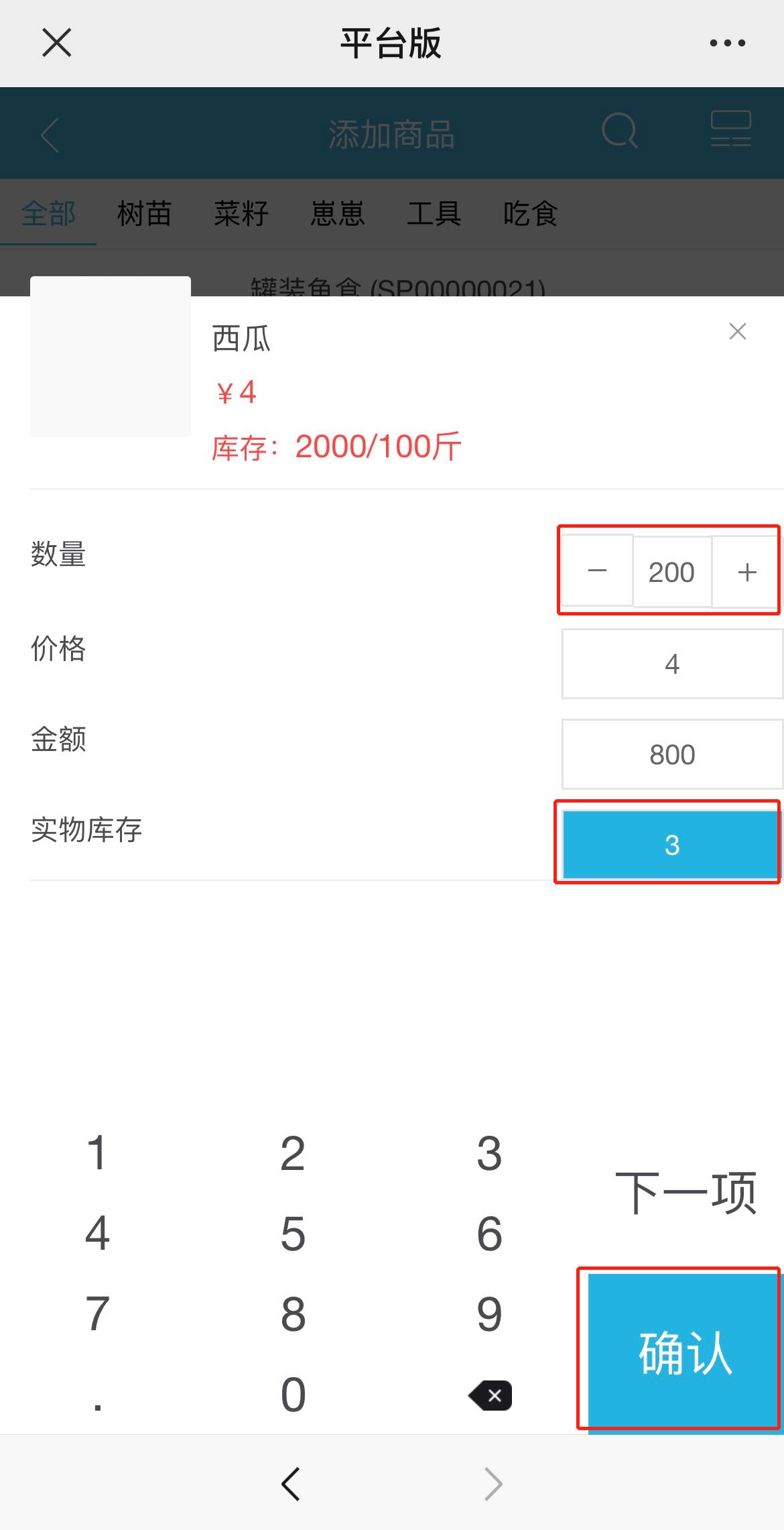Go back with the browser back arrow
This screenshot has width=784, height=1530.
[x=291, y=1483]
